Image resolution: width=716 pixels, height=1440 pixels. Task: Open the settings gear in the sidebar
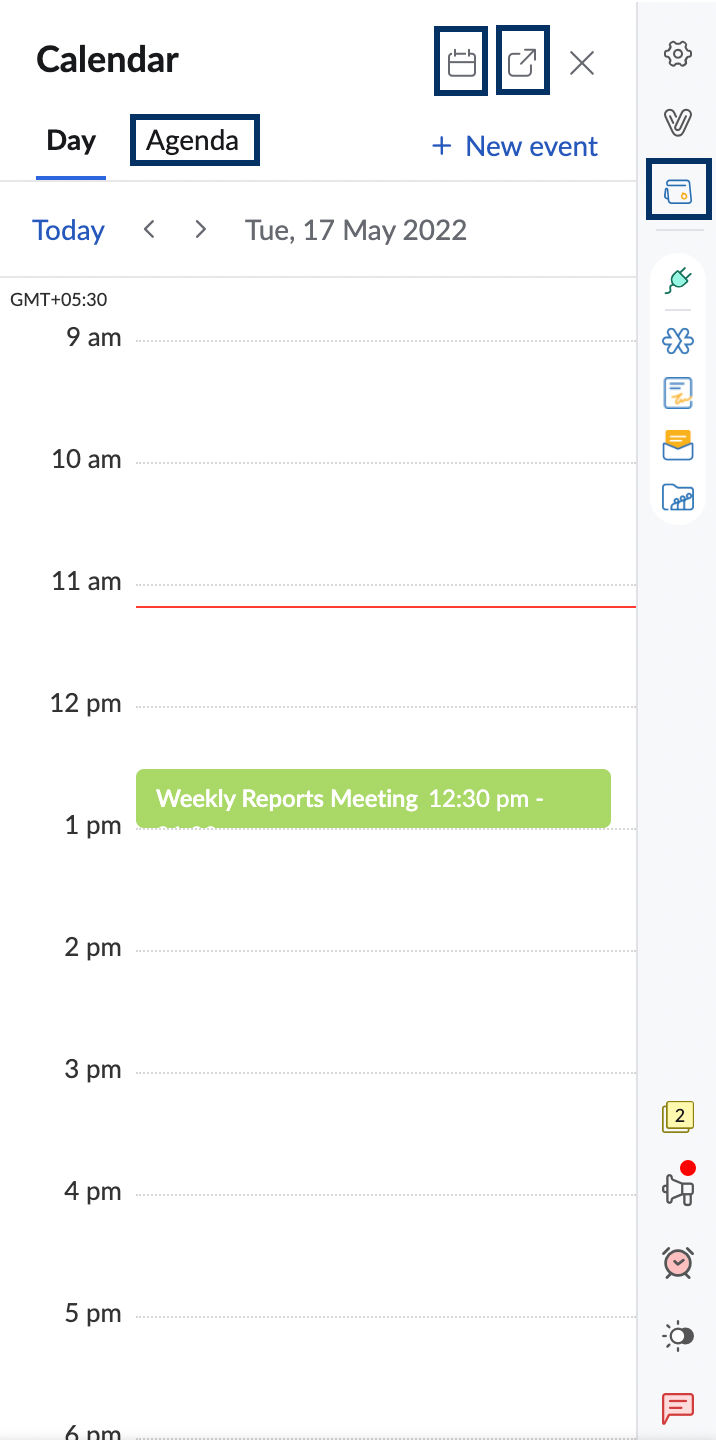click(679, 54)
